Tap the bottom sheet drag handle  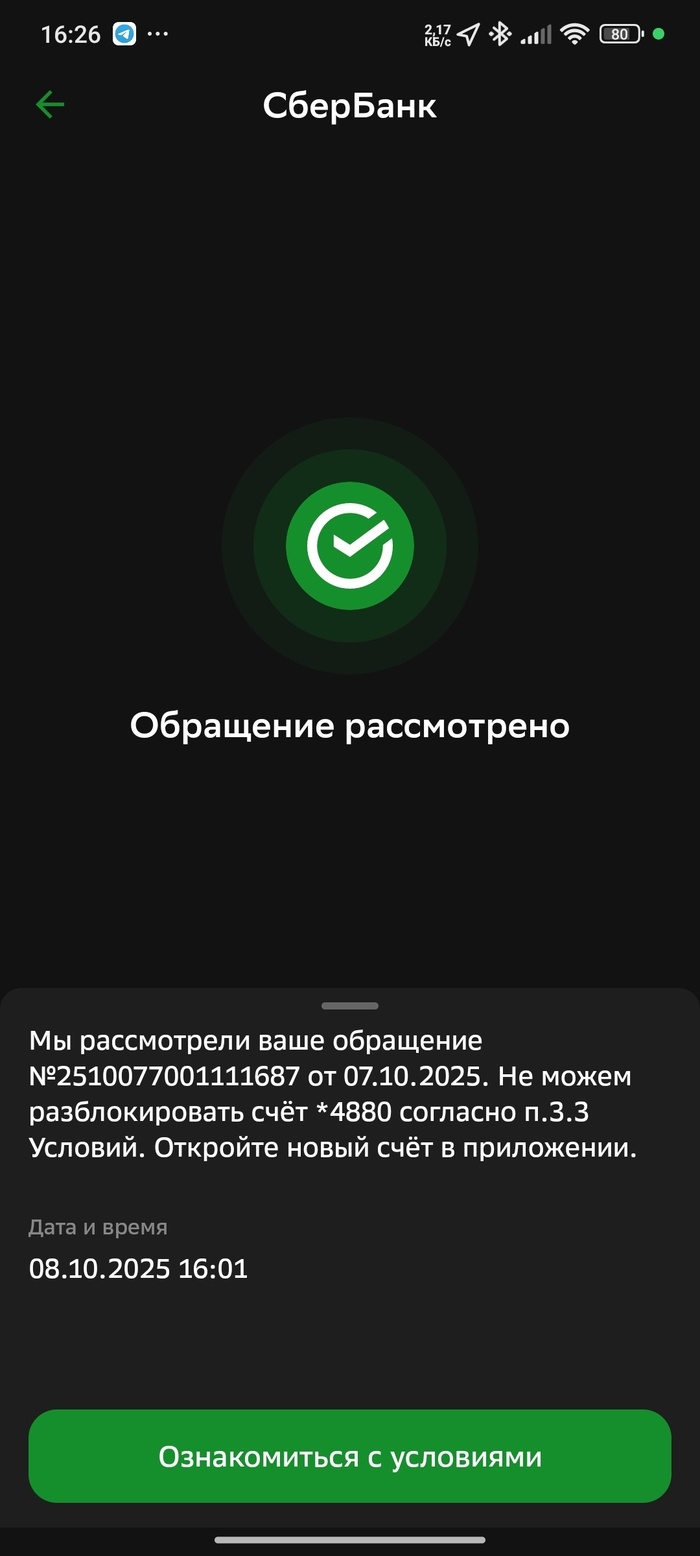click(350, 1005)
